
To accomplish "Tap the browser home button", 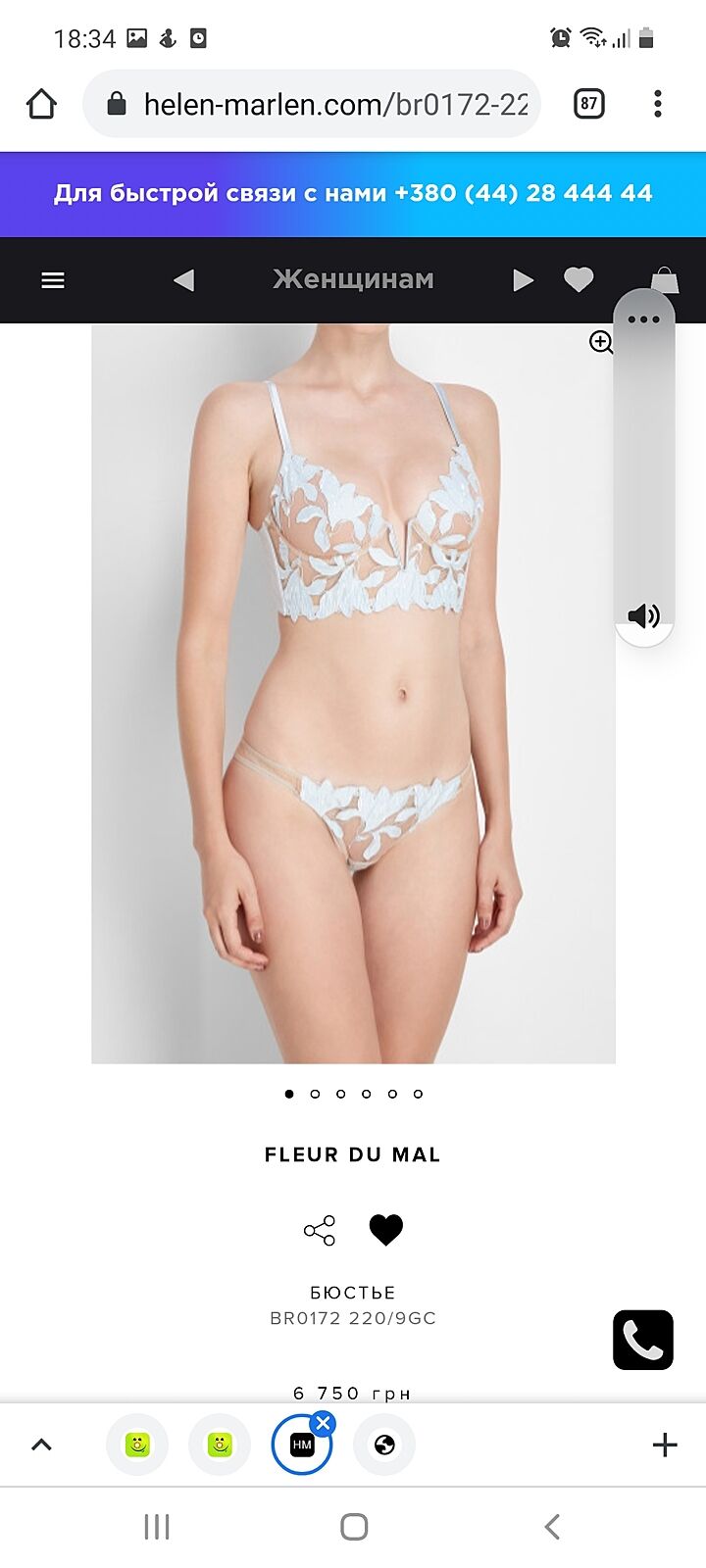I will pos(41,104).
